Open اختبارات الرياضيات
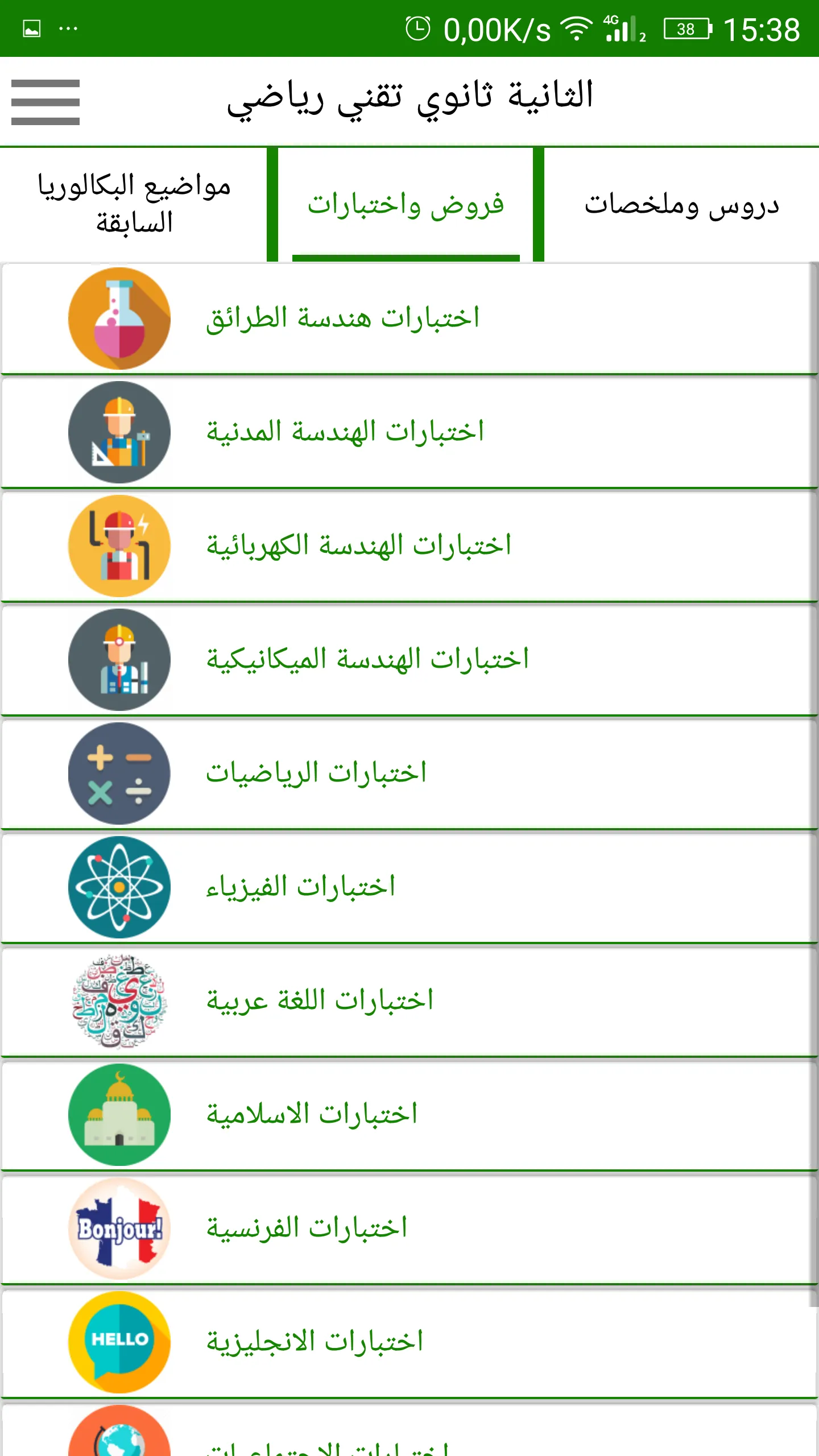Viewport: 819px width, 1456px height. tap(409, 773)
